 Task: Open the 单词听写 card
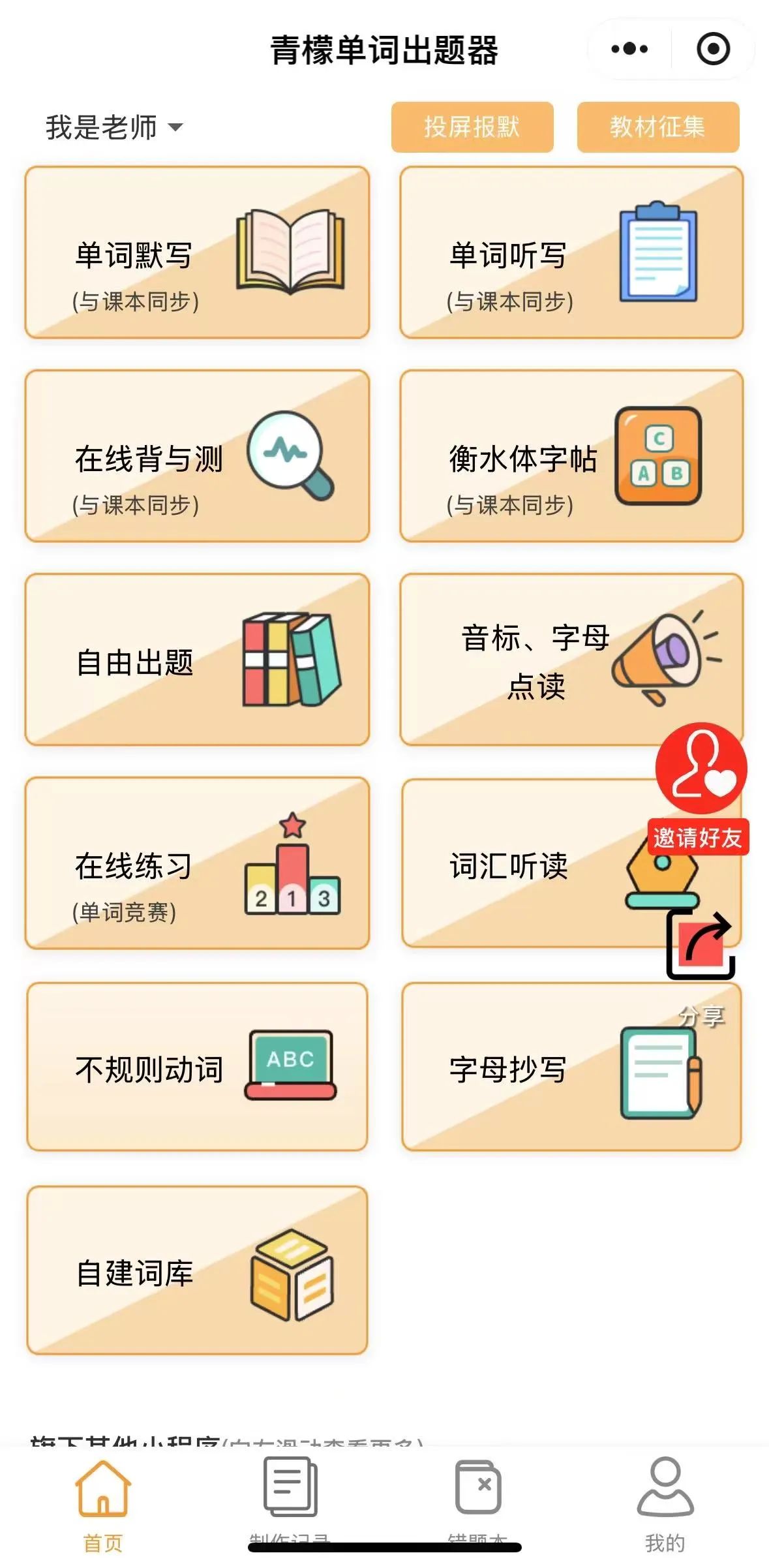pyautogui.click(x=571, y=253)
